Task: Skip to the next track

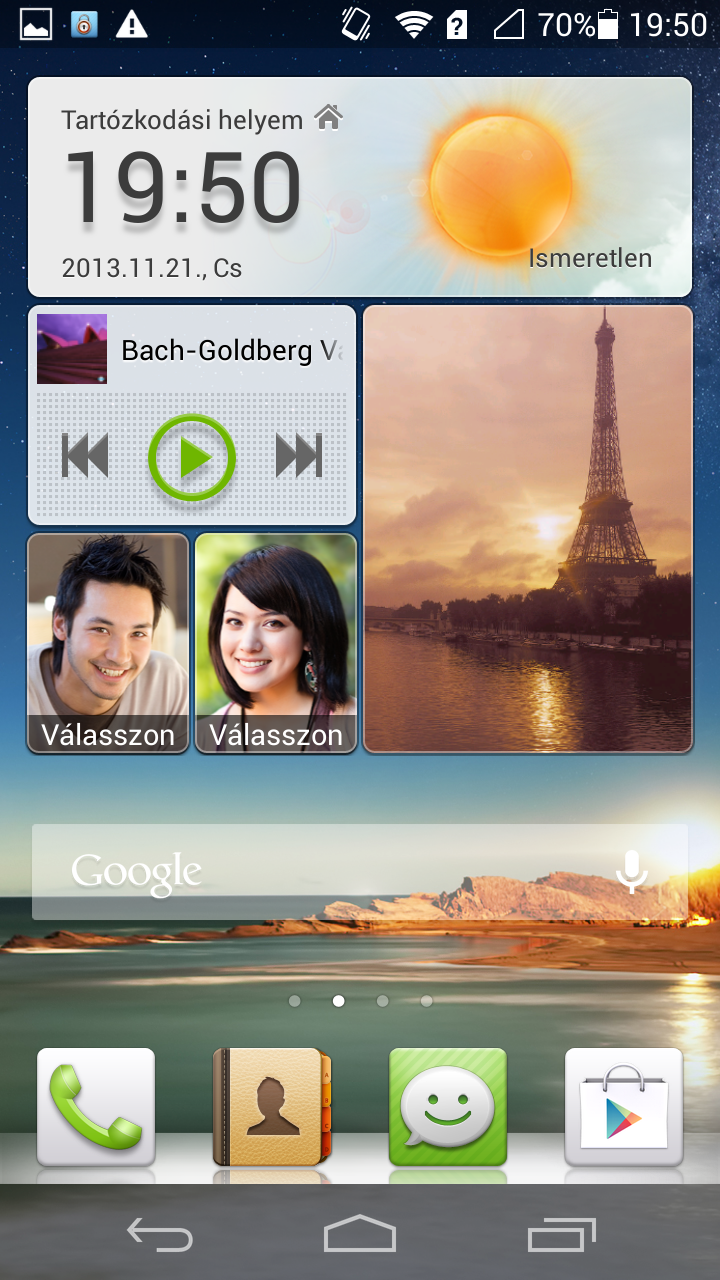Action: [x=299, y=456]
